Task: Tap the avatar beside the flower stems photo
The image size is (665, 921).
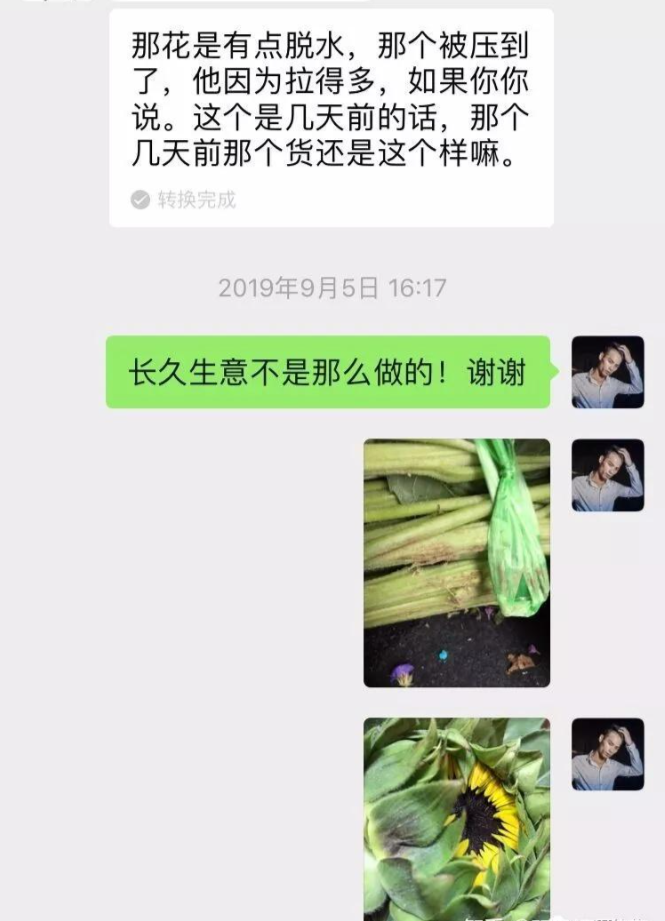Action: coord(607,475)
